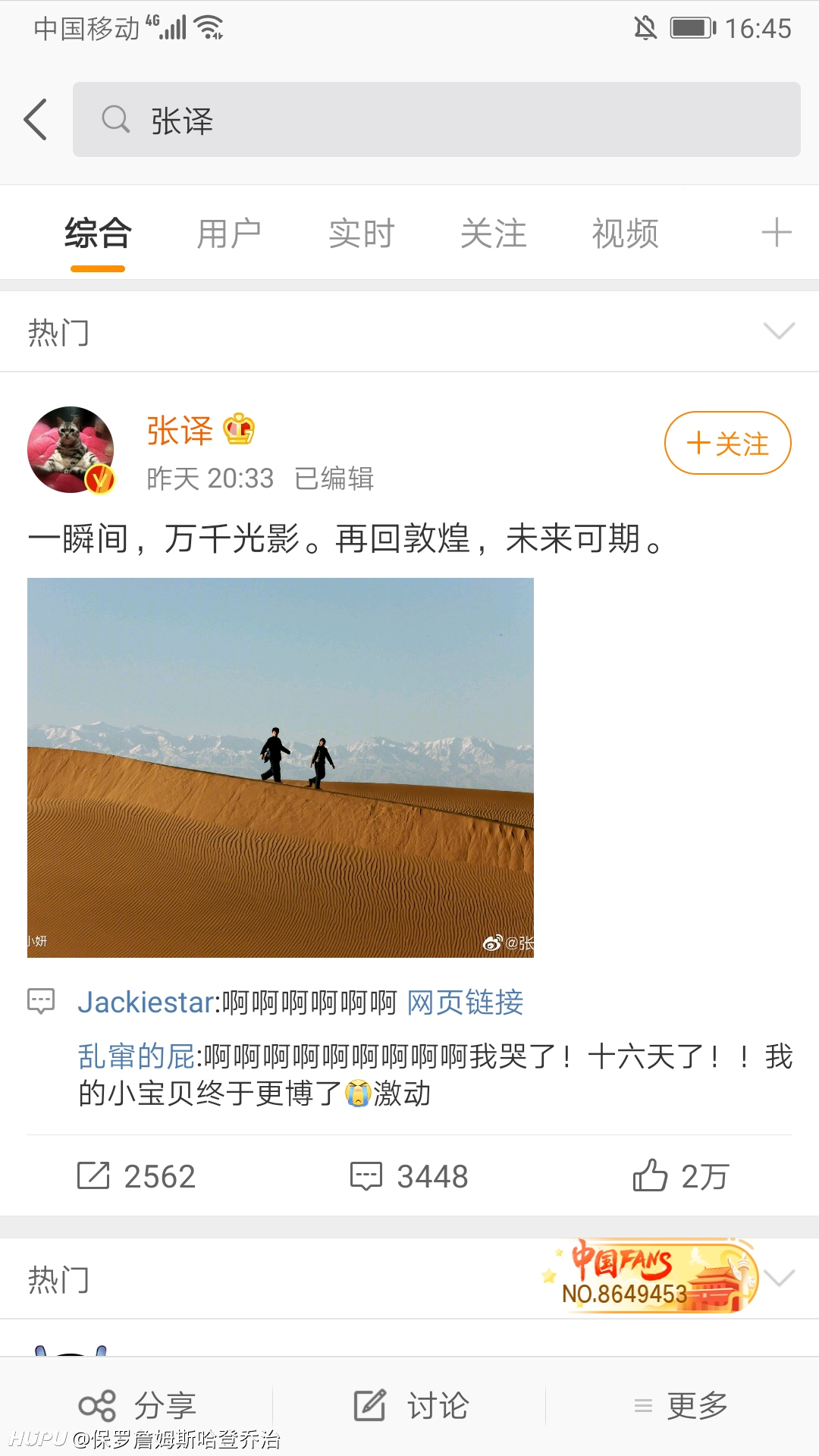This screenshot has height=1456, width=819.
Task: Switch to the 用户 tab
Action: coord(229,233)
